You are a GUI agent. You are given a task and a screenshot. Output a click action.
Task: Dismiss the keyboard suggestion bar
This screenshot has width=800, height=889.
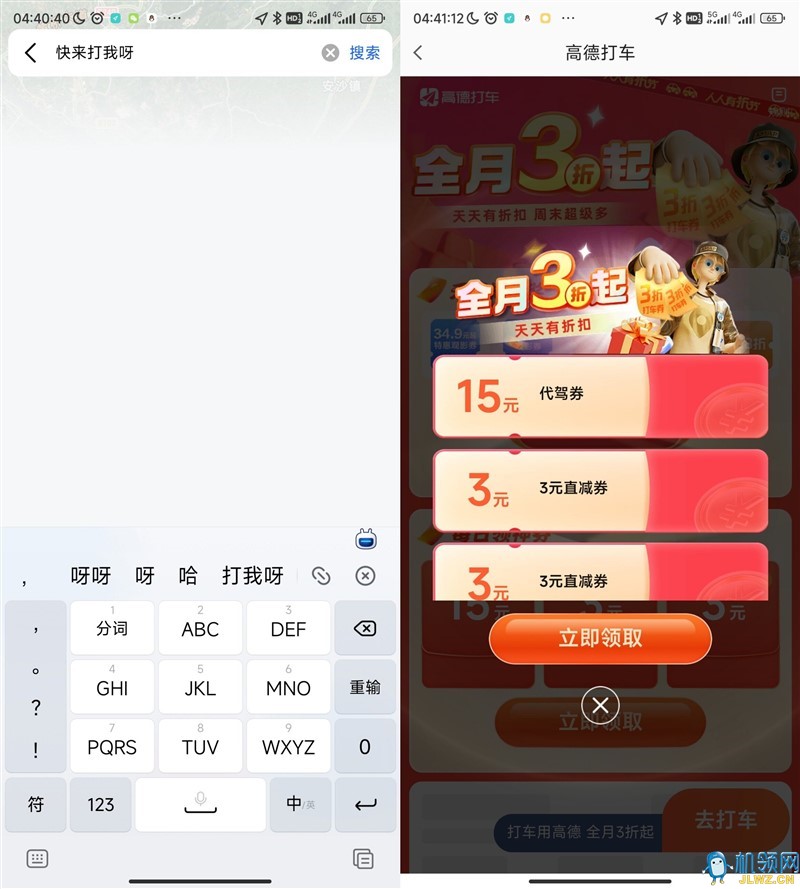tap(365, 576)
